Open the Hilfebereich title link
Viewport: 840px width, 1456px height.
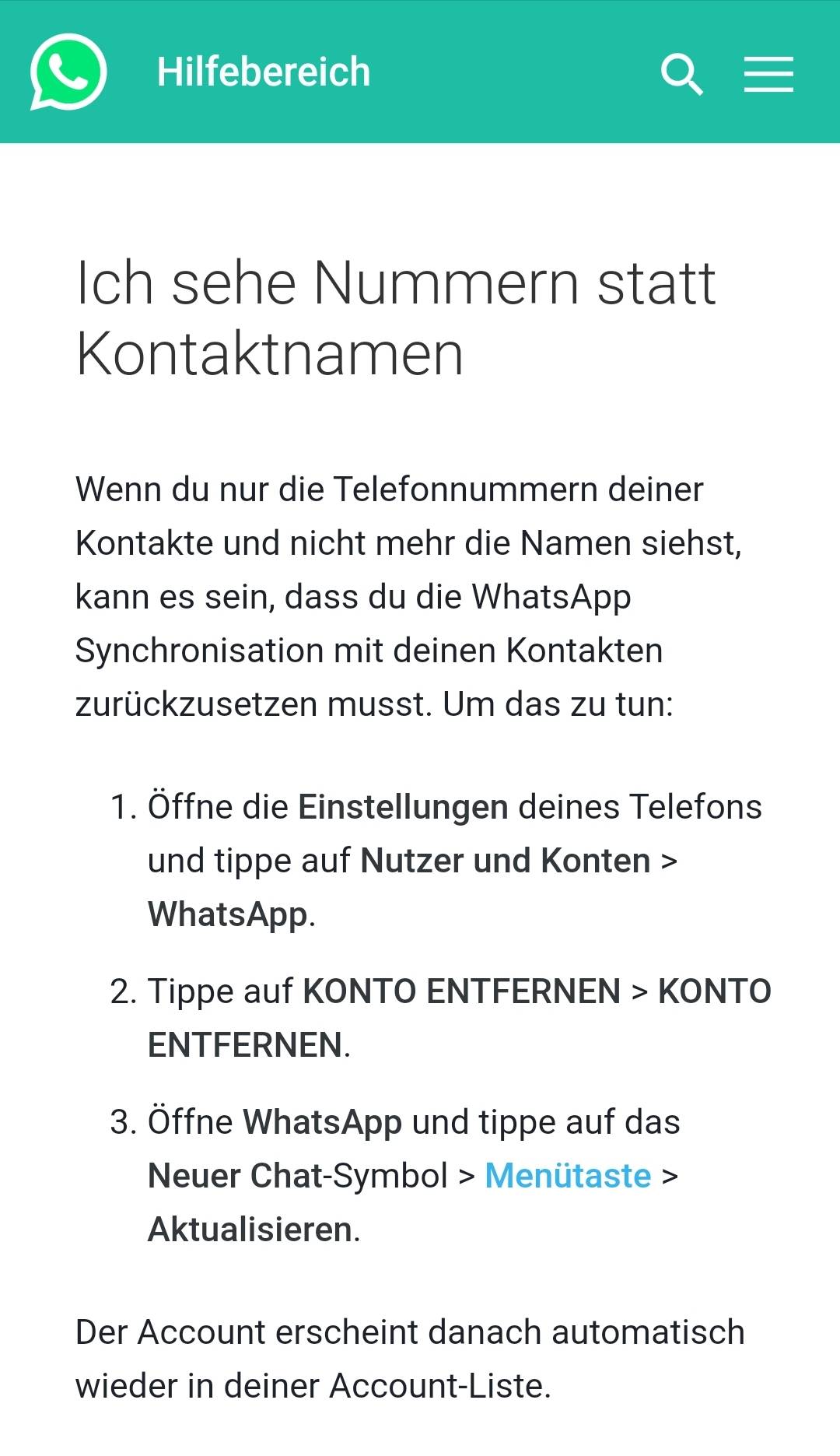click(x=264, y=72)
